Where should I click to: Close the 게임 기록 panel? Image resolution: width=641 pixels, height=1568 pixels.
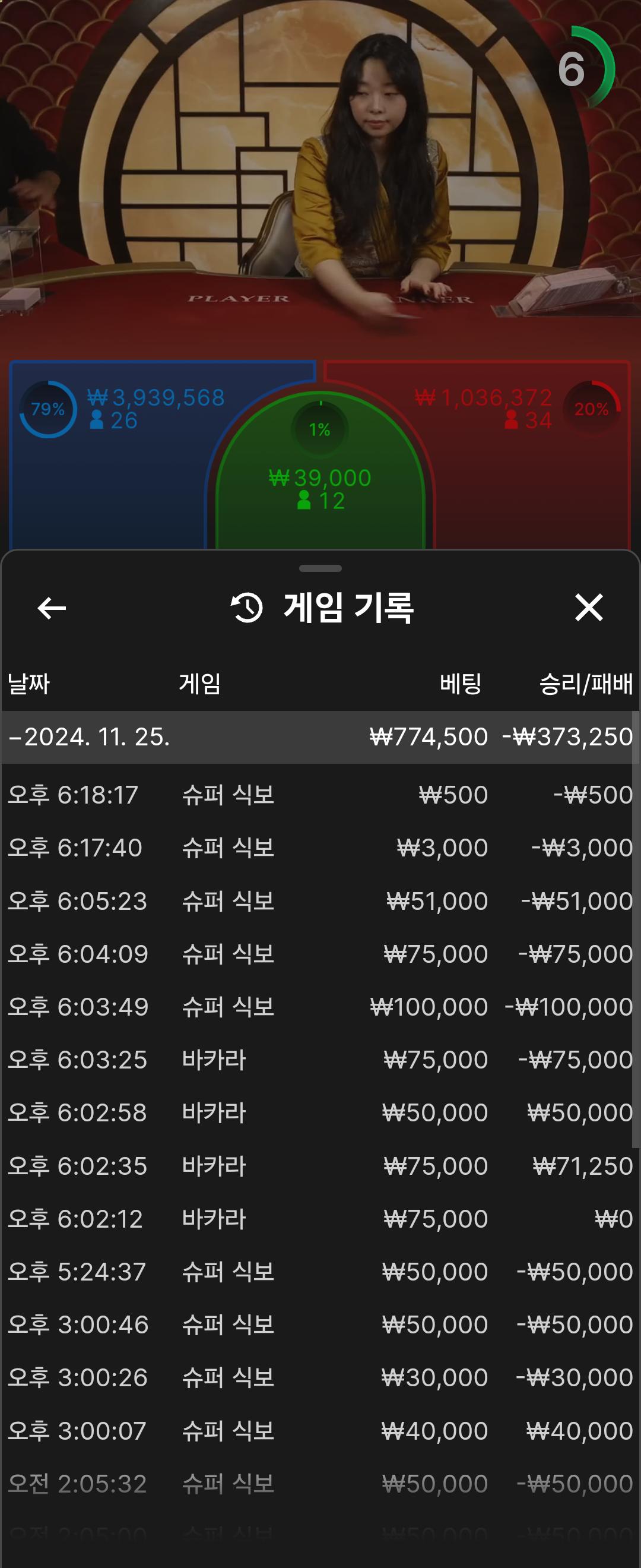click(x=588, y=608)
